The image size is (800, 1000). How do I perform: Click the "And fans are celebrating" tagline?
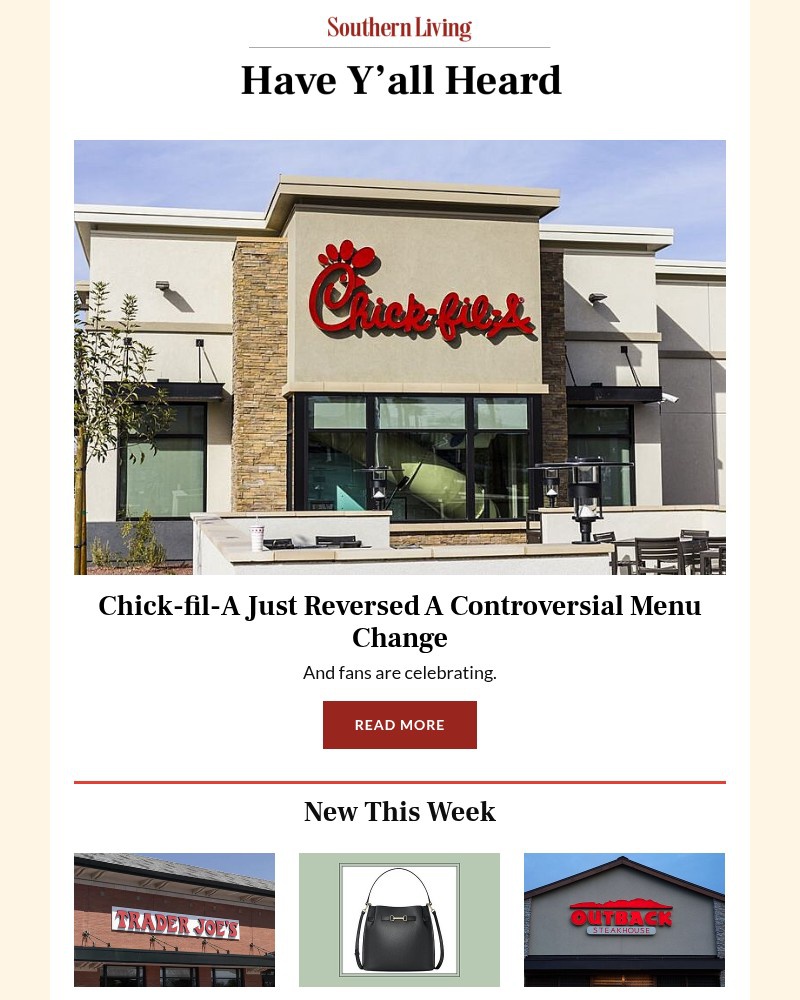[399, 672]
